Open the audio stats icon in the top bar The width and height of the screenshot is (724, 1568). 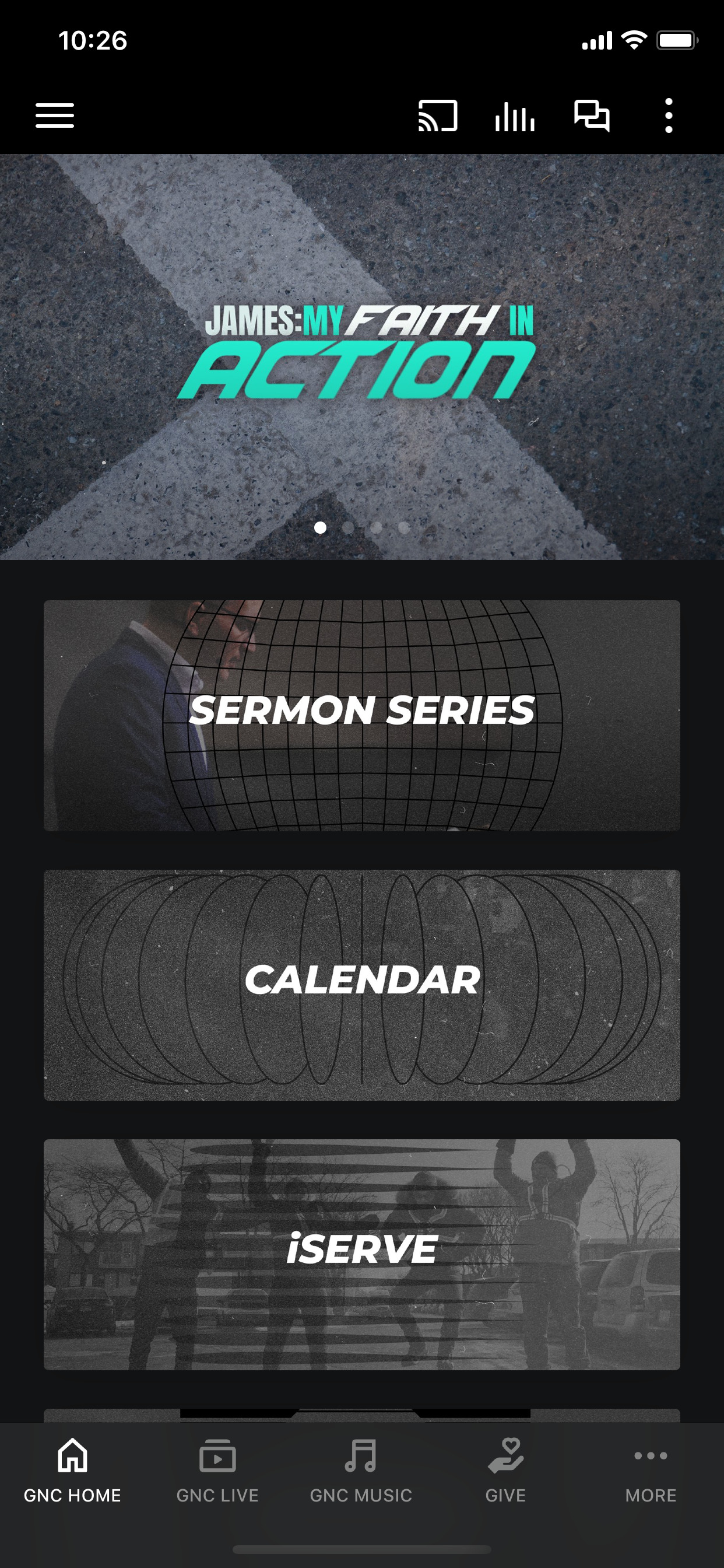coord(514,116)
